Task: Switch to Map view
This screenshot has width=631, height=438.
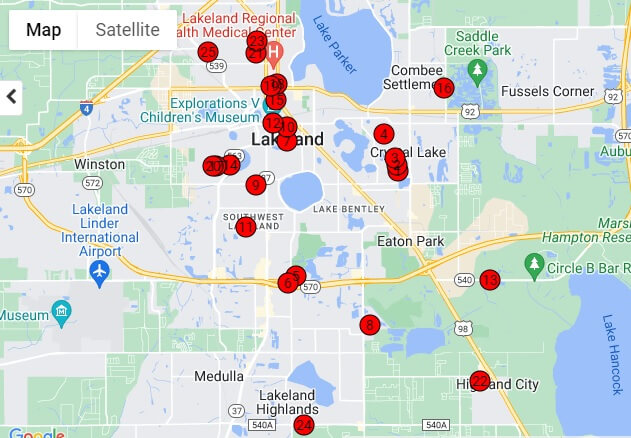Action: pos(43,30)
